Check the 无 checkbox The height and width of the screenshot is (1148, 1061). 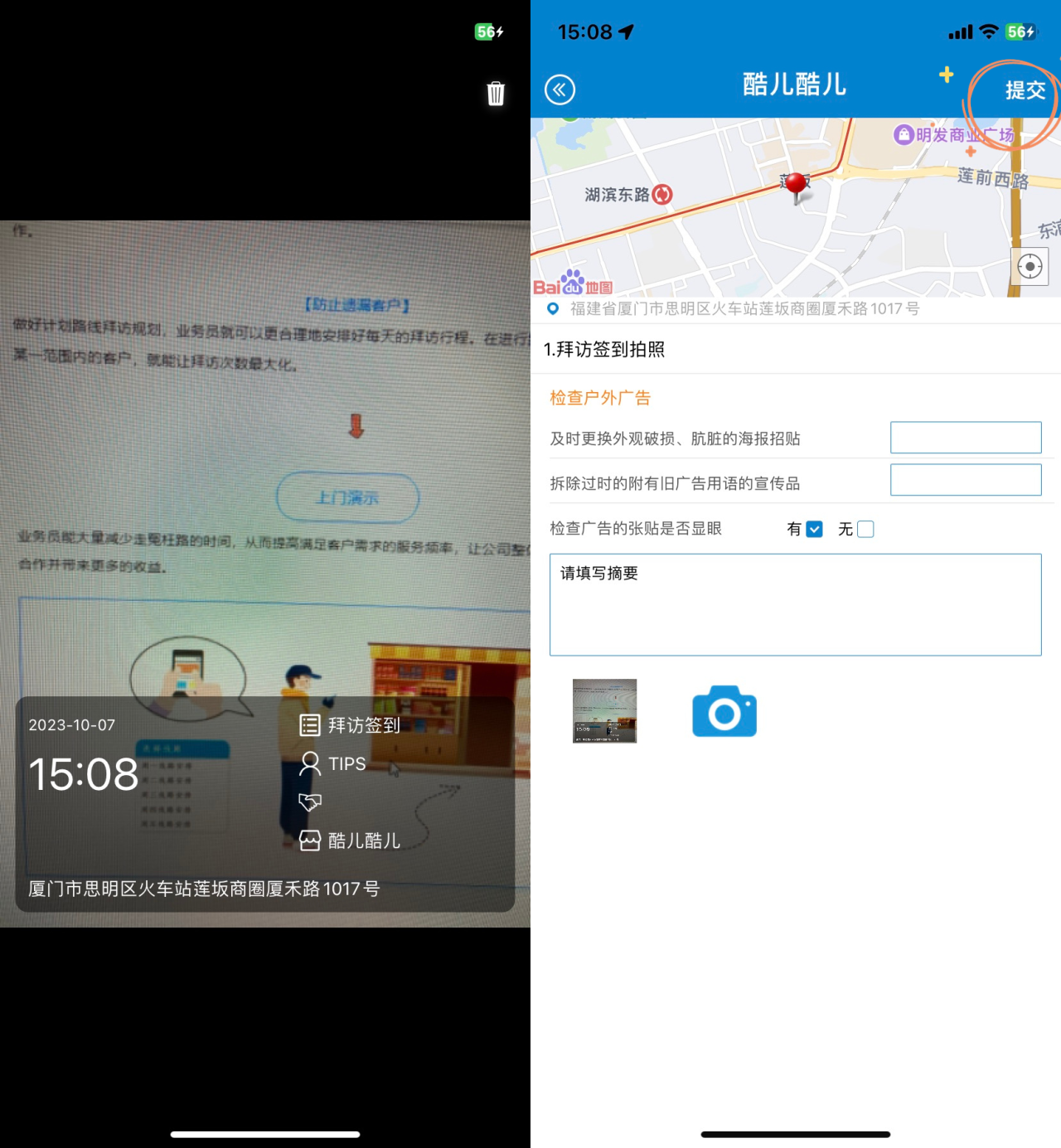(865, 530)
